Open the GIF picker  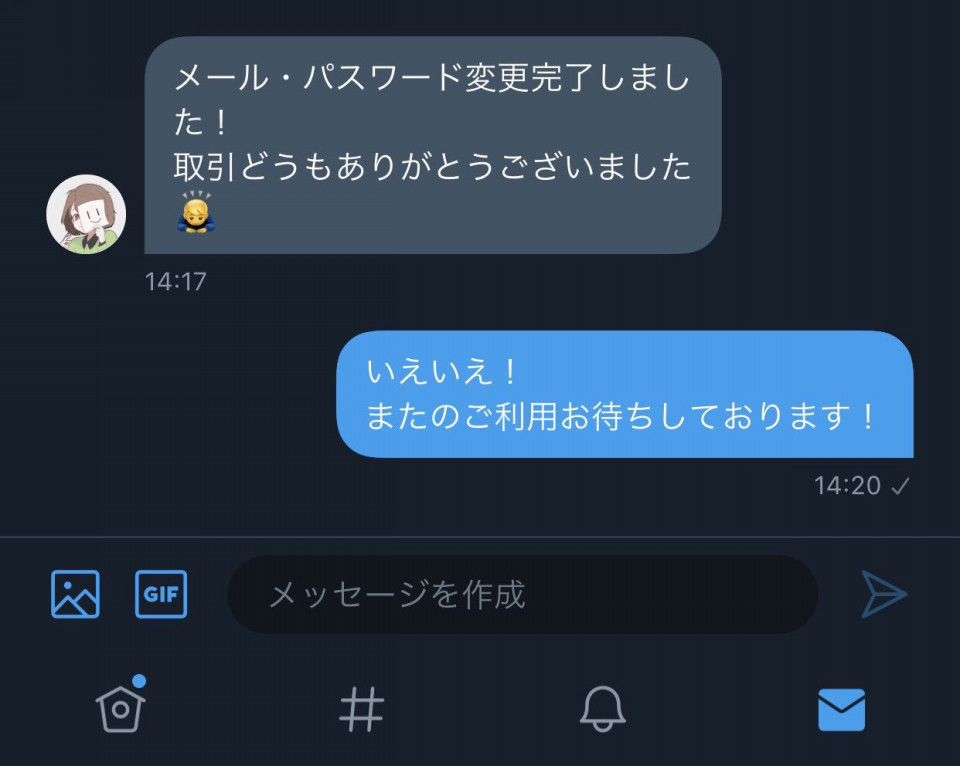click(x=161, y=594)
